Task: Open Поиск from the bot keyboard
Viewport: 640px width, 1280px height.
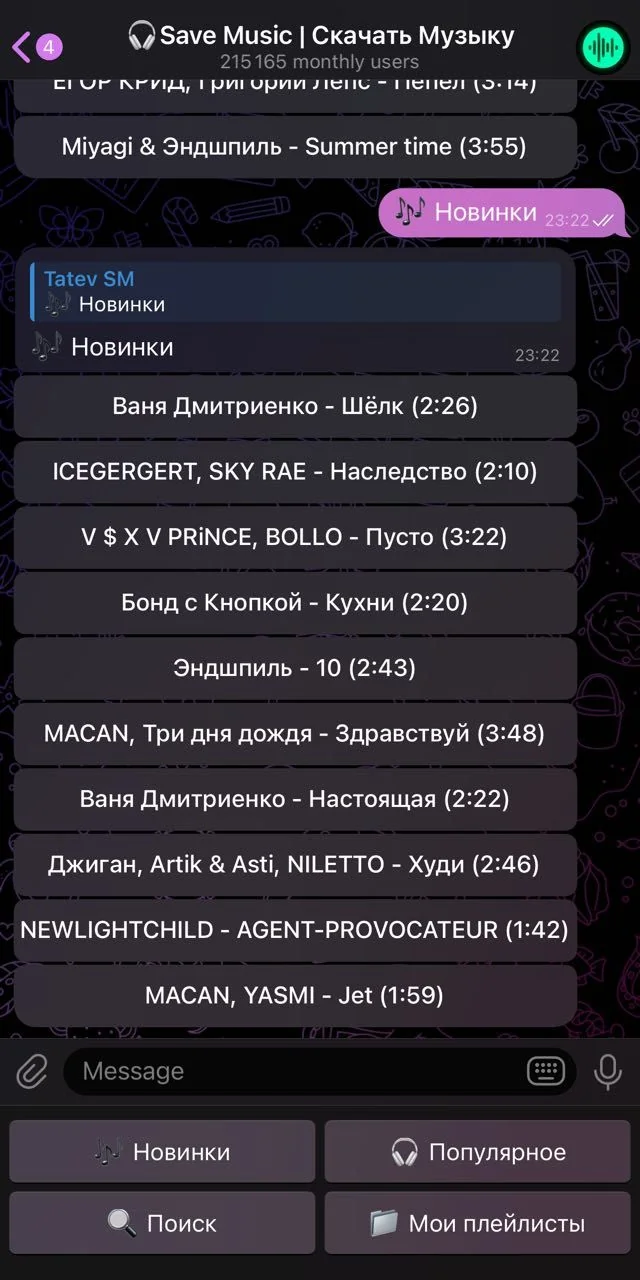Action: coord(162,1223)
